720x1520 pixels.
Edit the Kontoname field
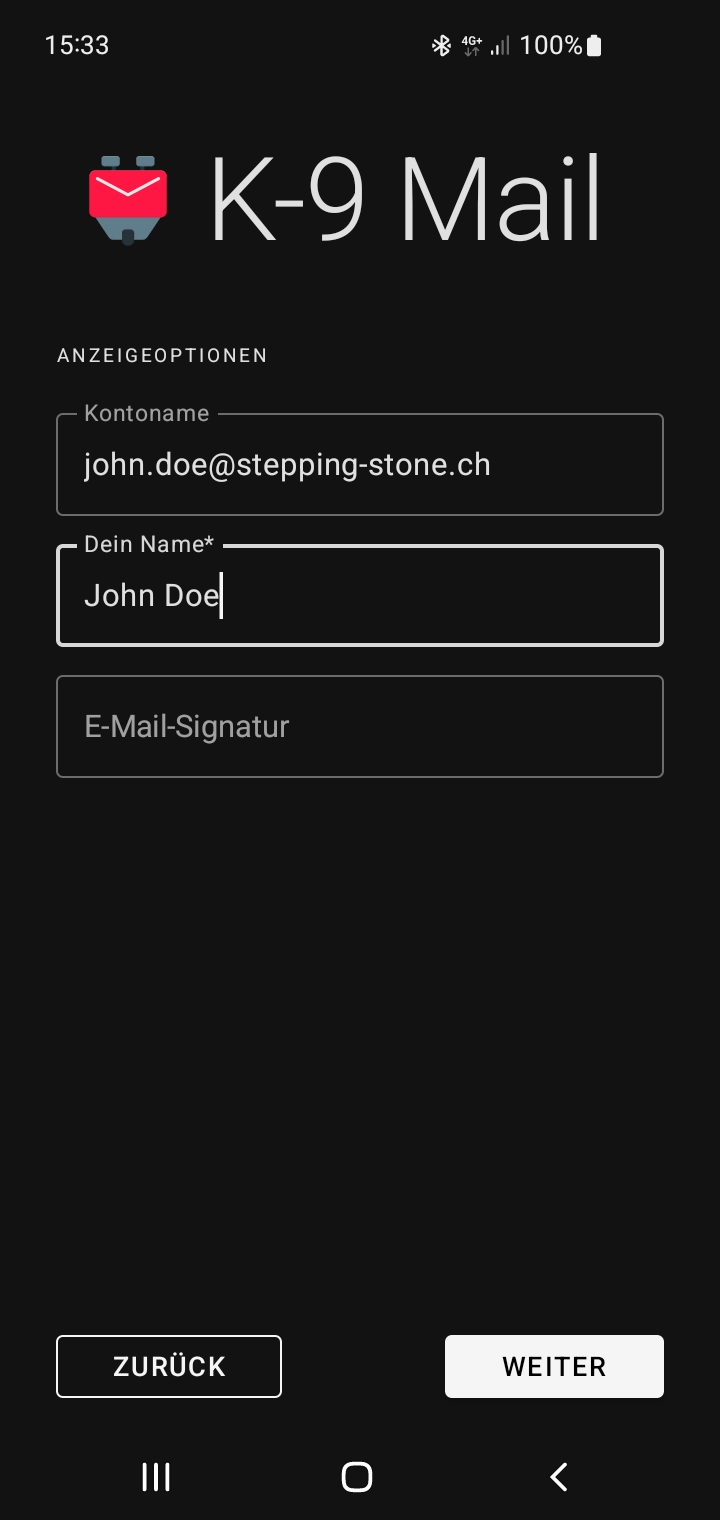[360, 466]
